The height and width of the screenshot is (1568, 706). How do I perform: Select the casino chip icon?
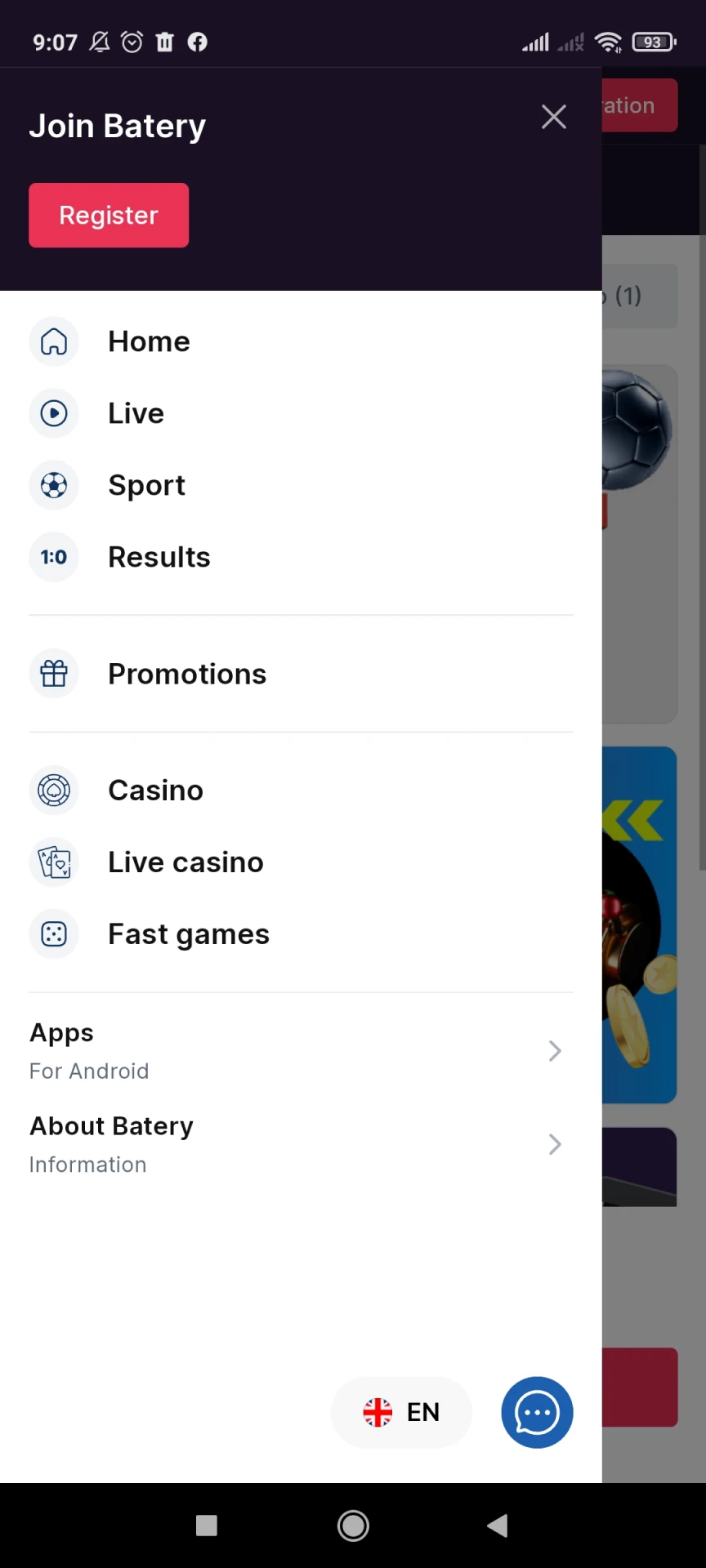(x=54, y=790)
